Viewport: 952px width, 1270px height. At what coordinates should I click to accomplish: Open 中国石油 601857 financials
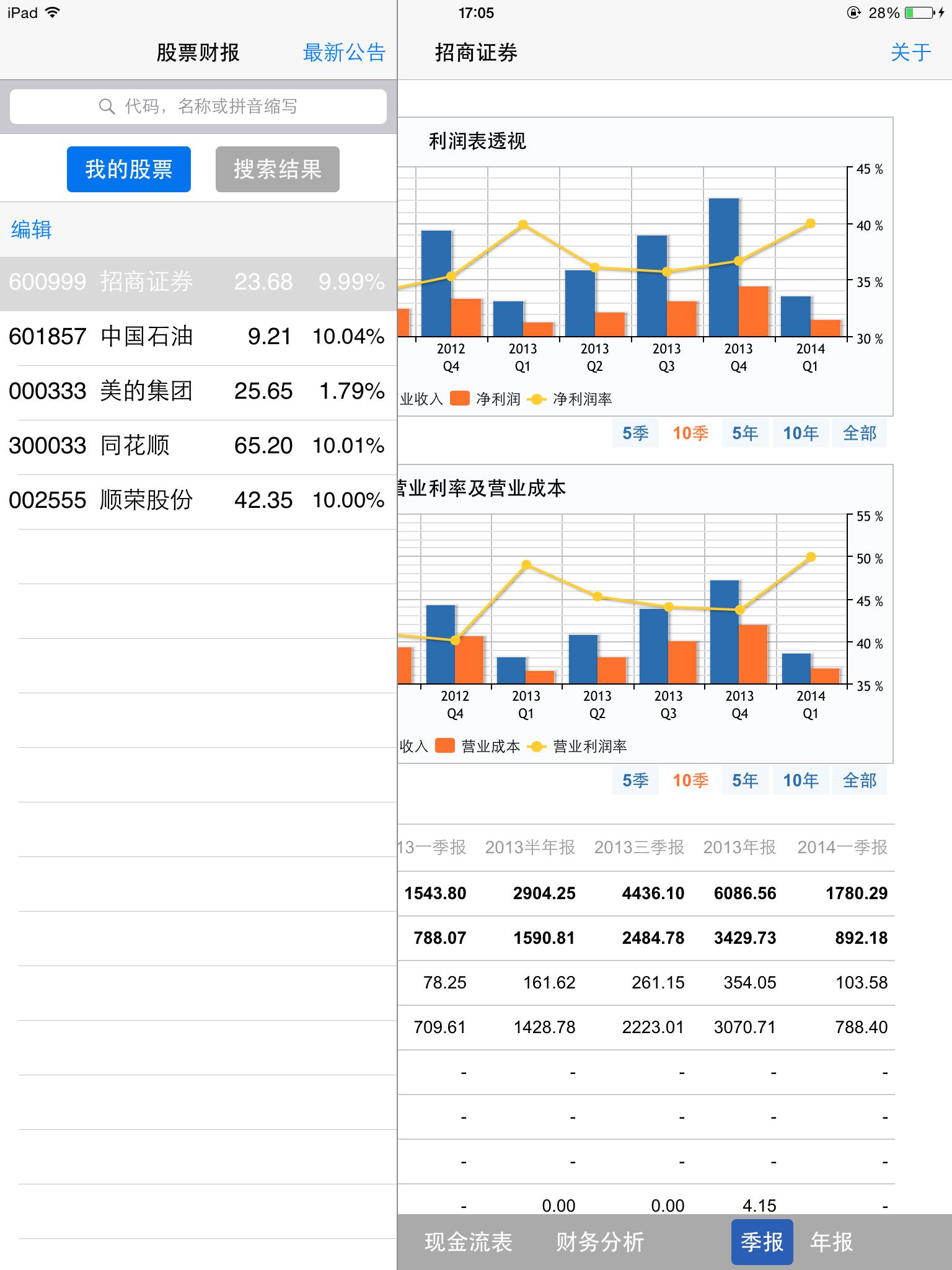click(197, 337)
